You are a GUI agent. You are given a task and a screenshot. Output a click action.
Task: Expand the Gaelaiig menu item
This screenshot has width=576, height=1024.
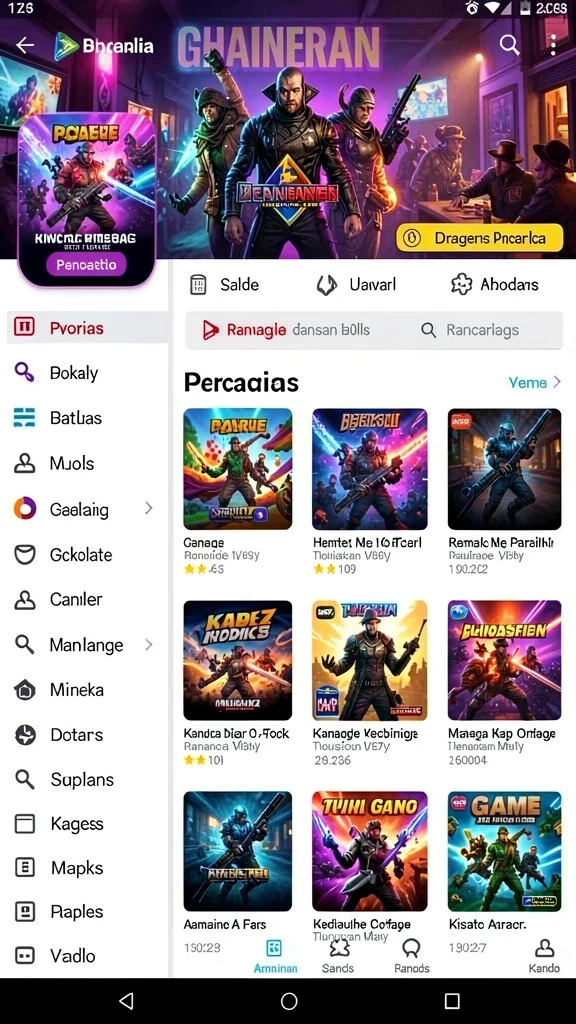(87, 509)
